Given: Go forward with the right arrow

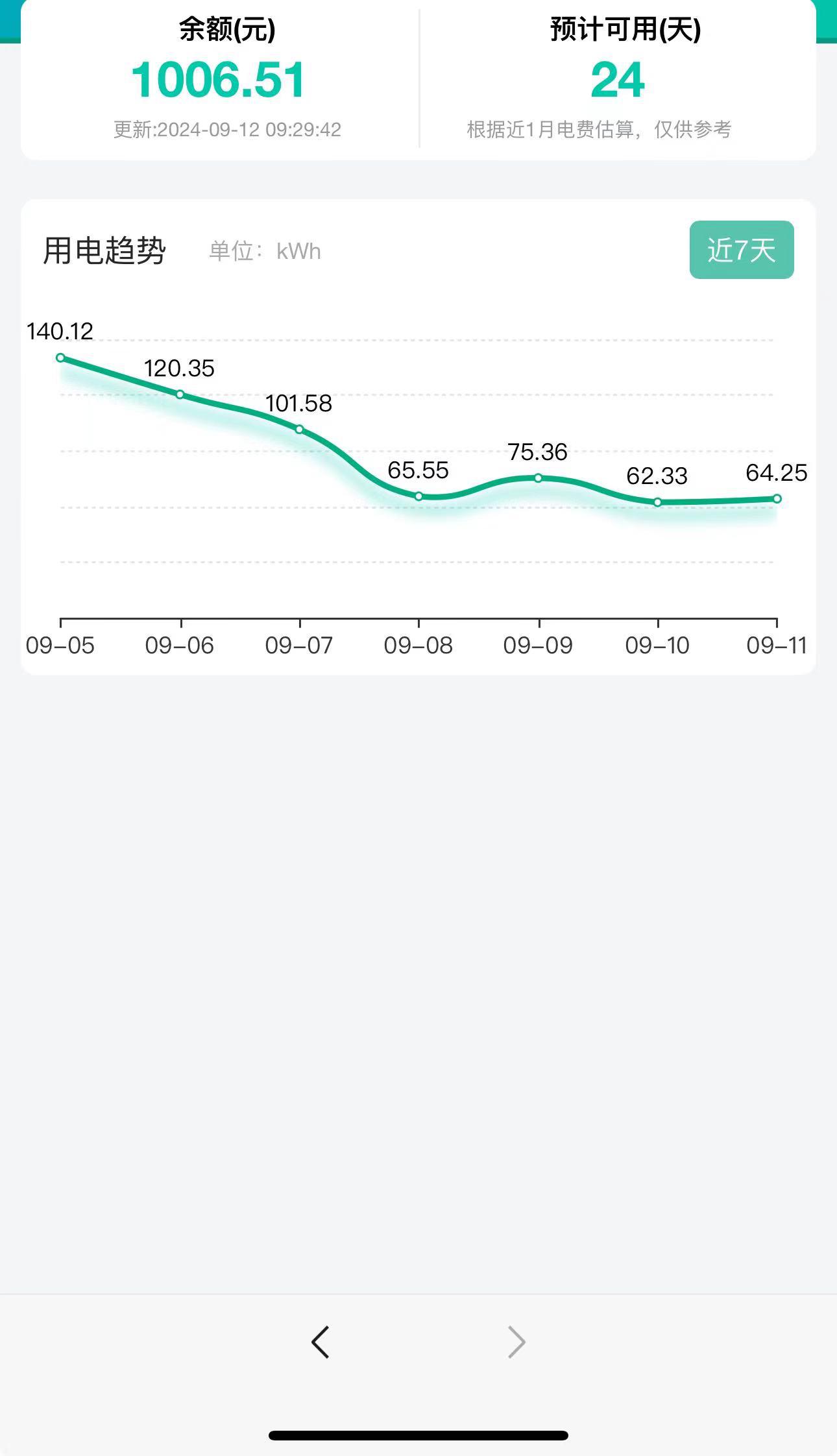Looking at the screenshot, I should (x=516, y=1342).
